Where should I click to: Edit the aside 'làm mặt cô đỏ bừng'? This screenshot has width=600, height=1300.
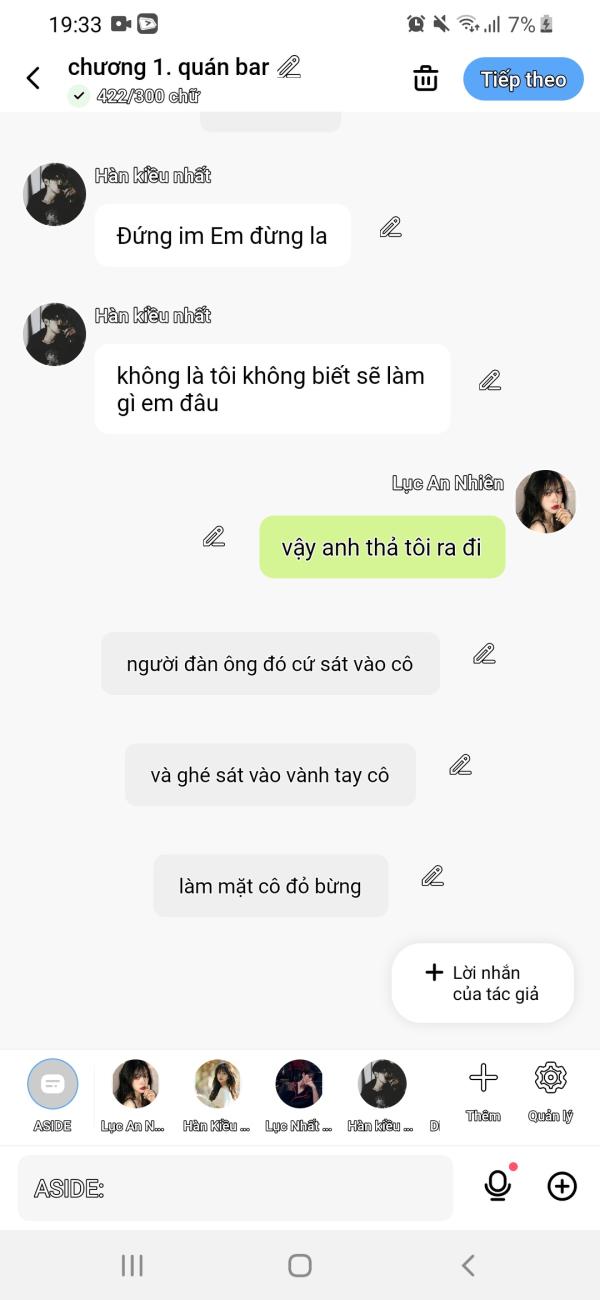(432, 876)
